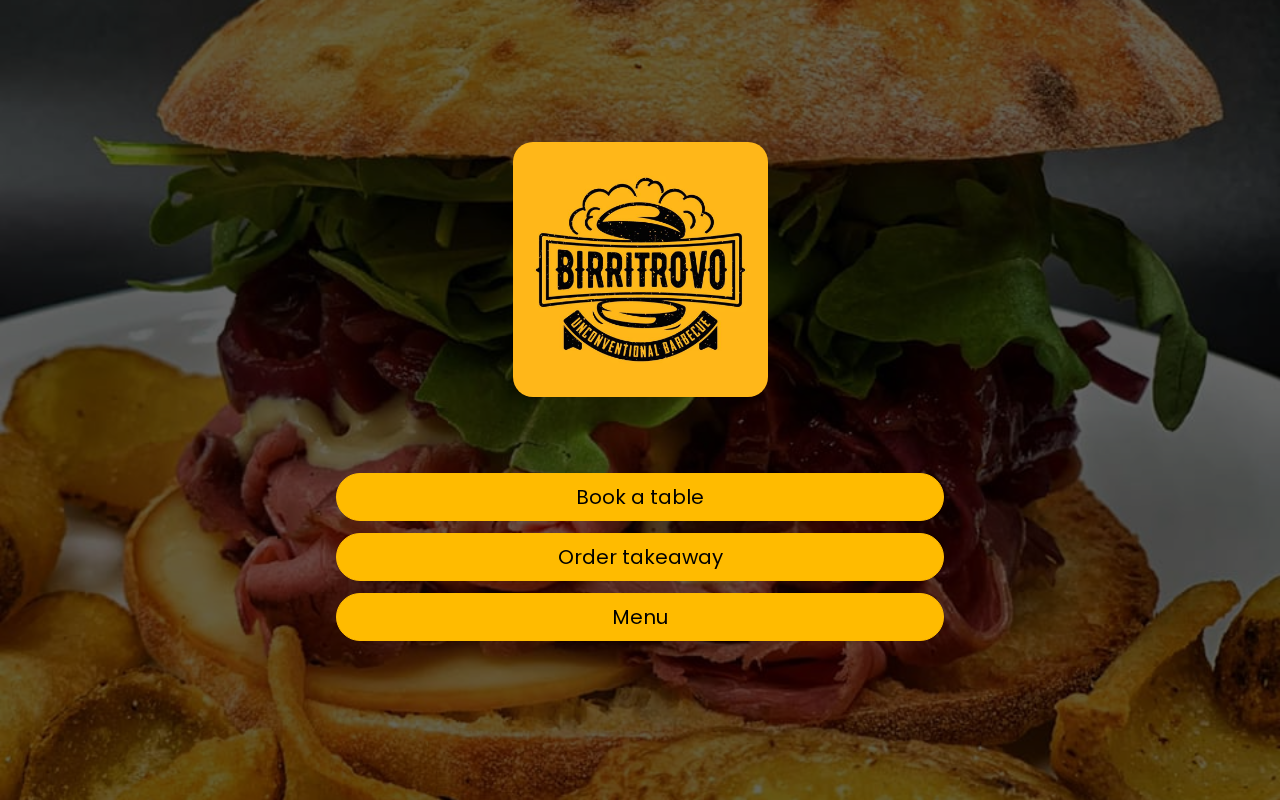Tap the Book a table button

[x=640, y=497]
